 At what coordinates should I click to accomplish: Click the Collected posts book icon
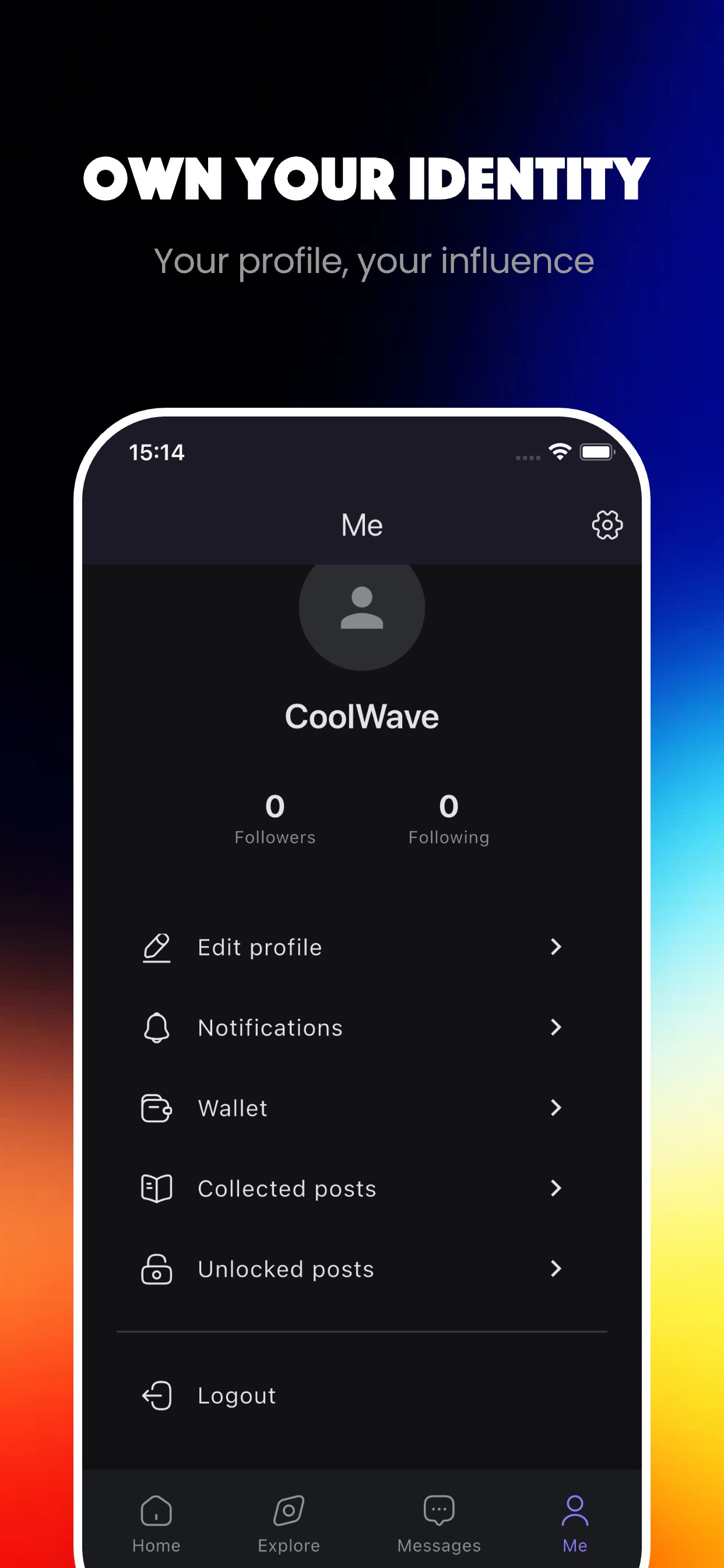click(x=157, y=1188)
